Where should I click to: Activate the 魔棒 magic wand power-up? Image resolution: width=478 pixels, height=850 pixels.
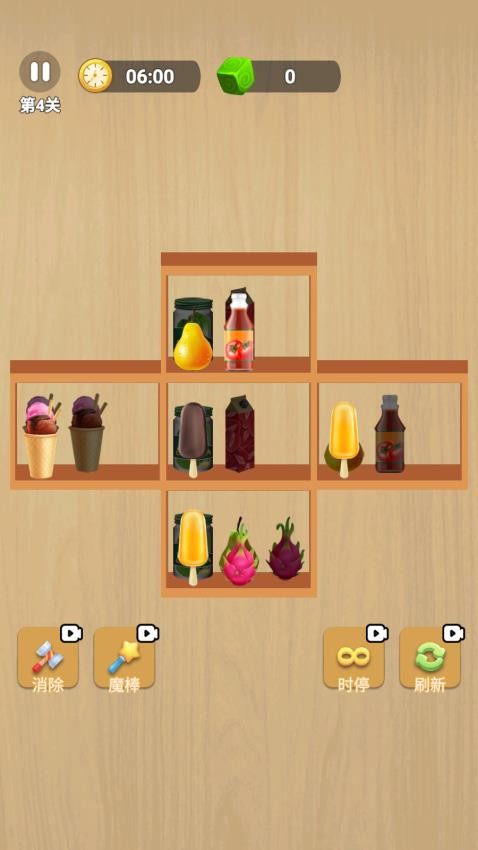(124, 659)
